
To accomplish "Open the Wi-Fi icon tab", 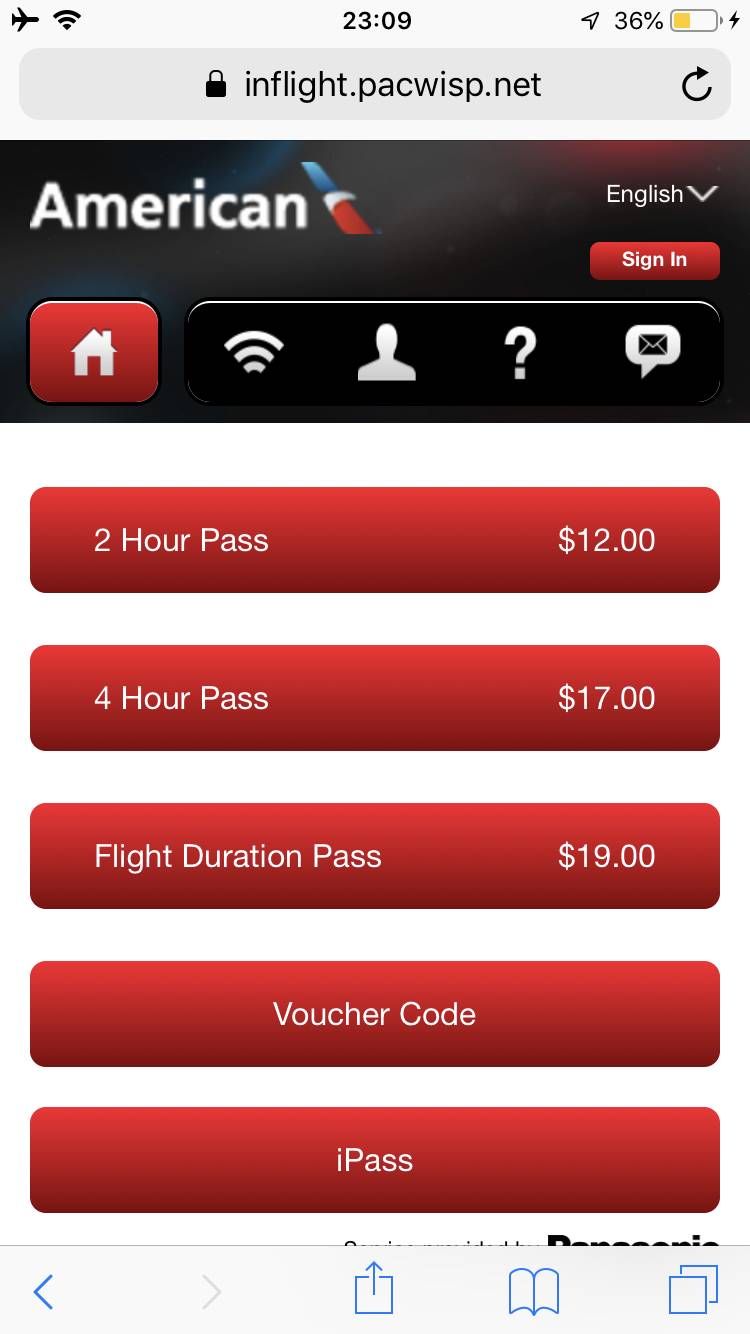I will click(254, 352).
